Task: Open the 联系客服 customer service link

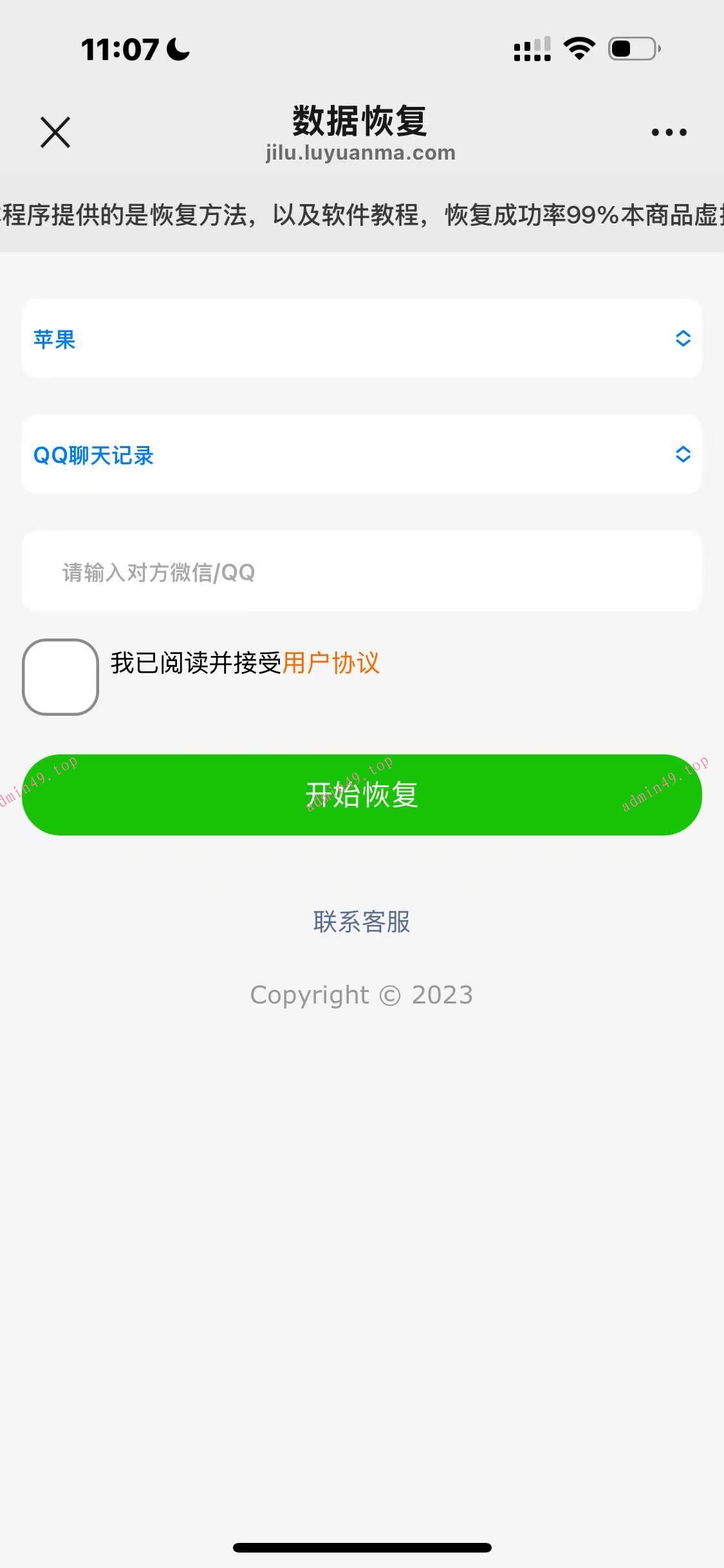Action: pos(362,922)
